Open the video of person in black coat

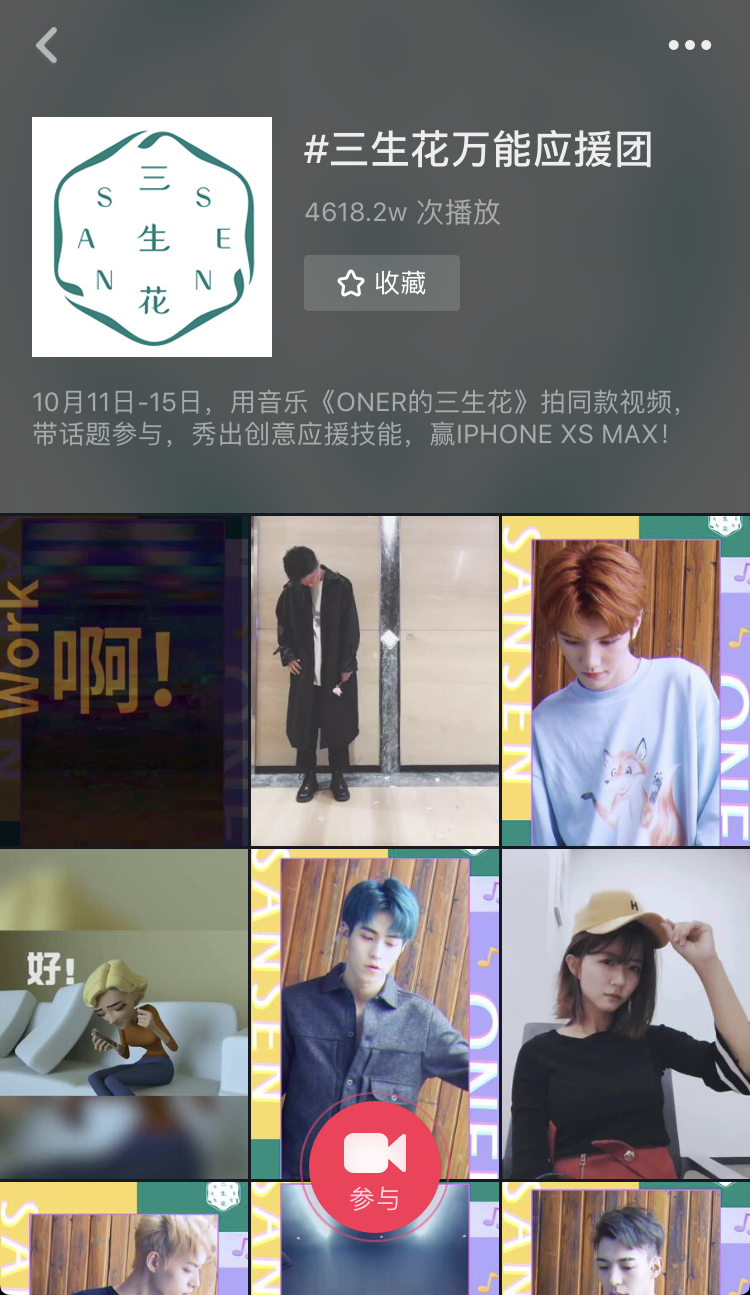coord(374,680)
